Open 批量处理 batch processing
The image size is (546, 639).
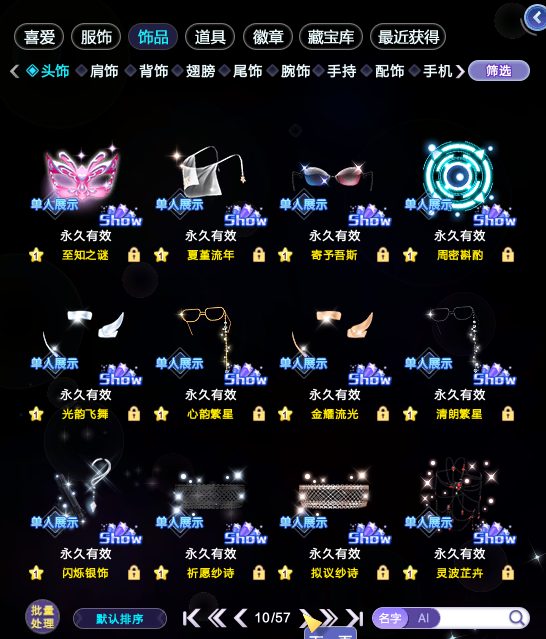point(42,617)
